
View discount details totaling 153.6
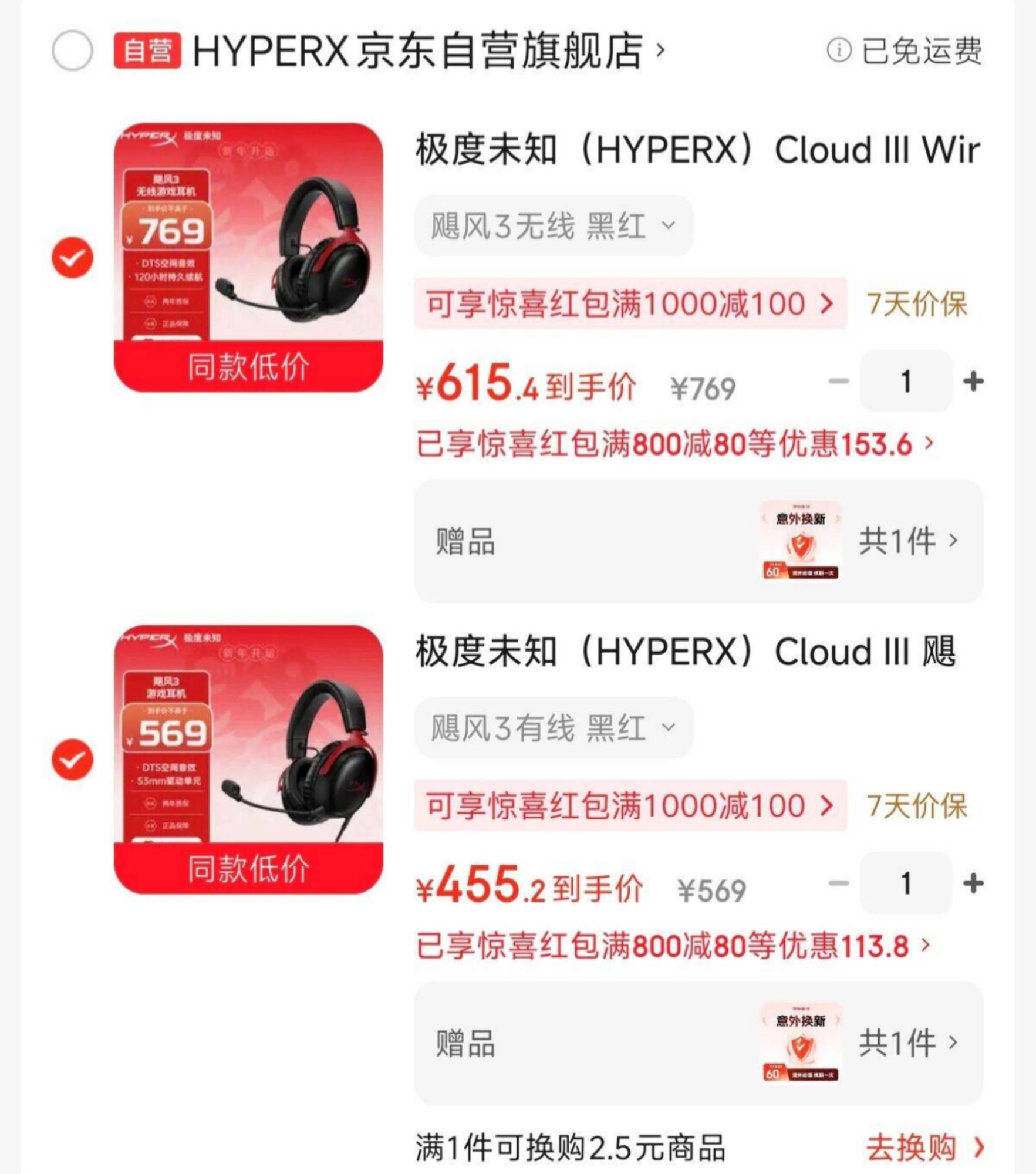674,444
